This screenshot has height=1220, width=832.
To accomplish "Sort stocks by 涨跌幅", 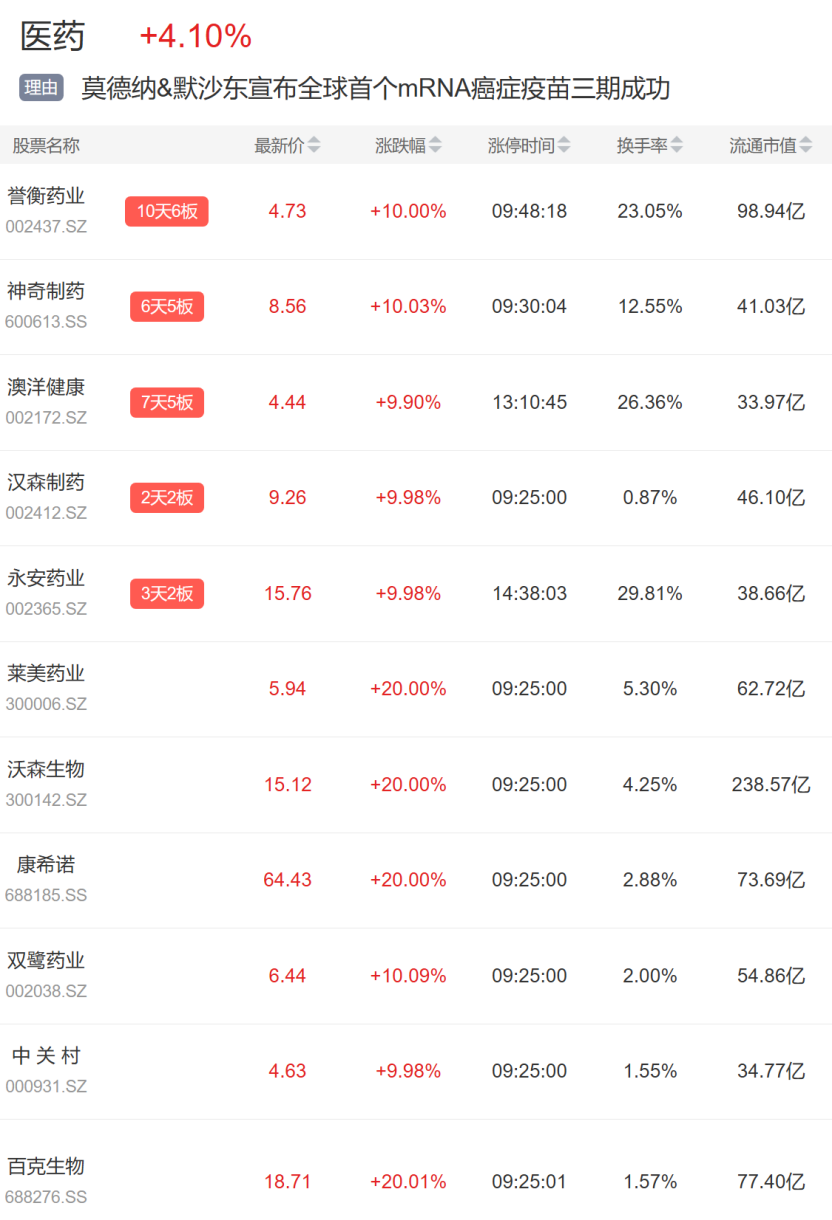I will 408,145.
